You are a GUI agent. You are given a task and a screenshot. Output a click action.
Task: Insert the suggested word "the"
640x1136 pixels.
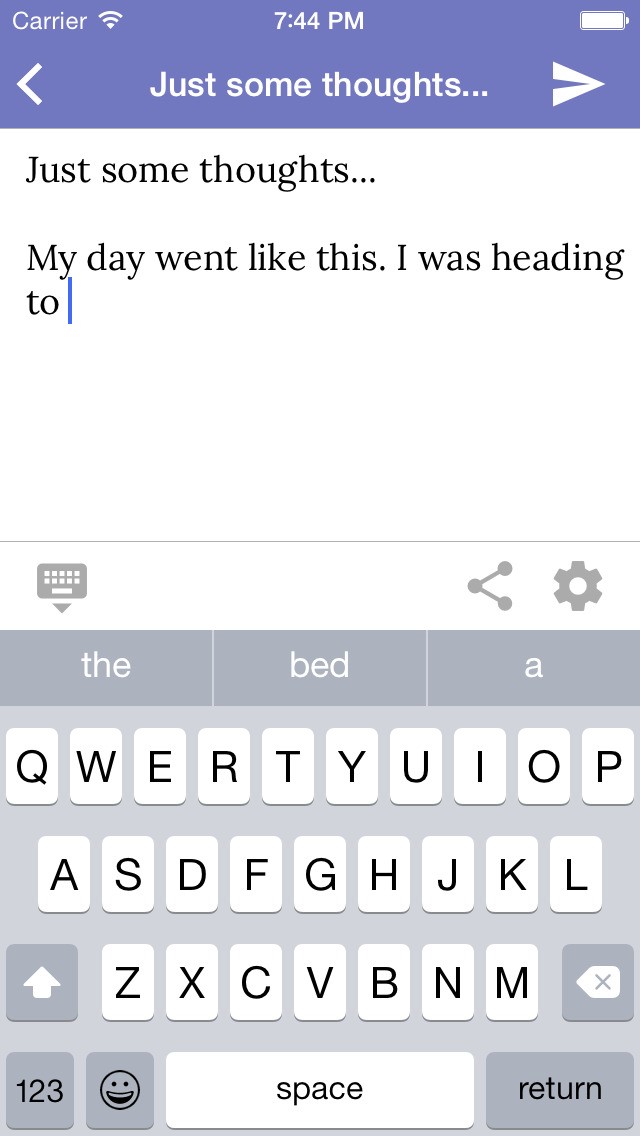pyautogui.click(x=106, y=666)
